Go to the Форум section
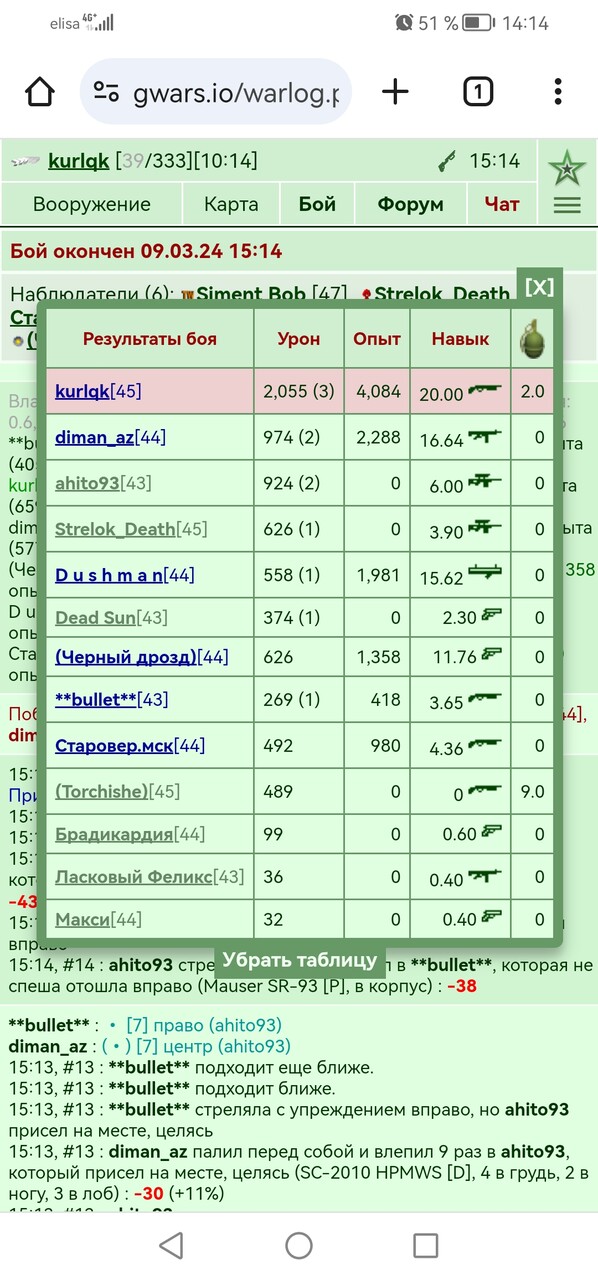 pos(410,204)
